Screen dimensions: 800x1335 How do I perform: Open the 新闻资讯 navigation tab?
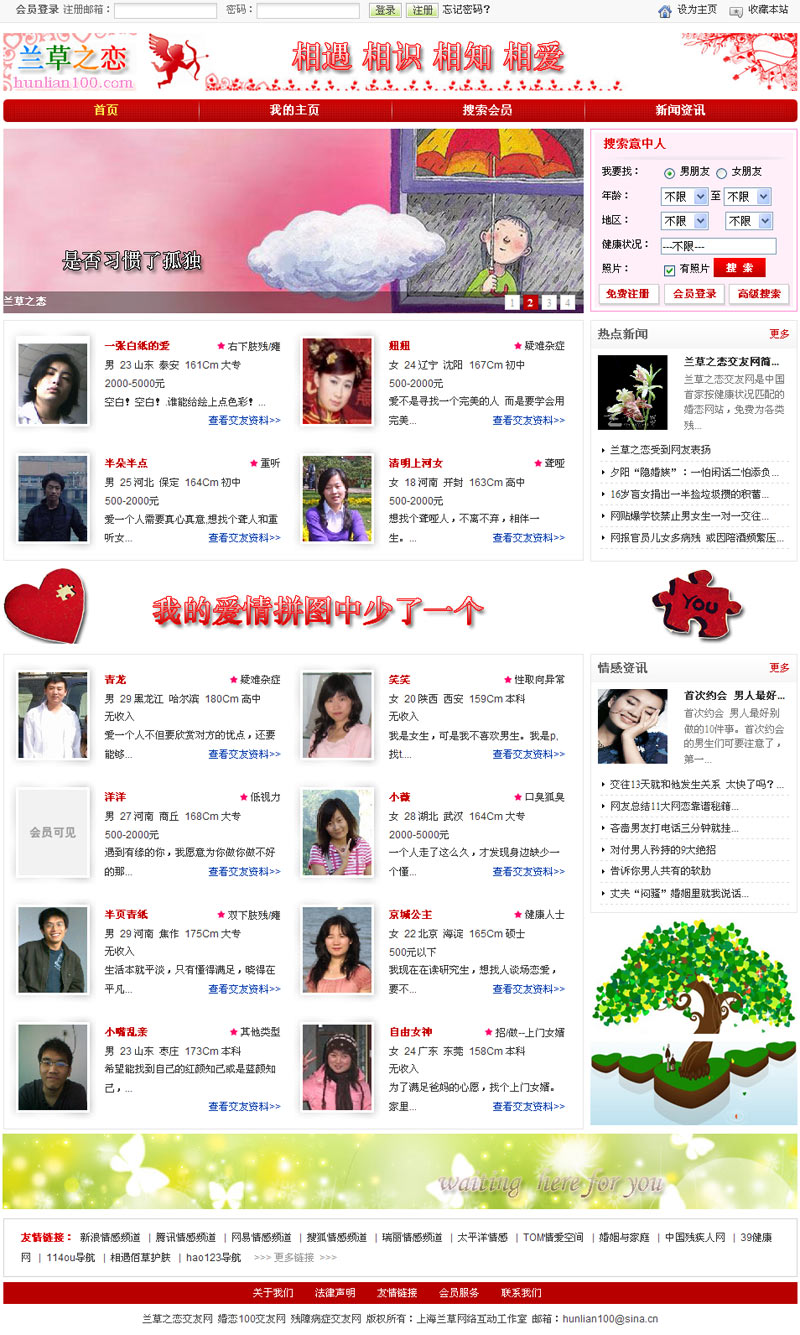point(680,110)
